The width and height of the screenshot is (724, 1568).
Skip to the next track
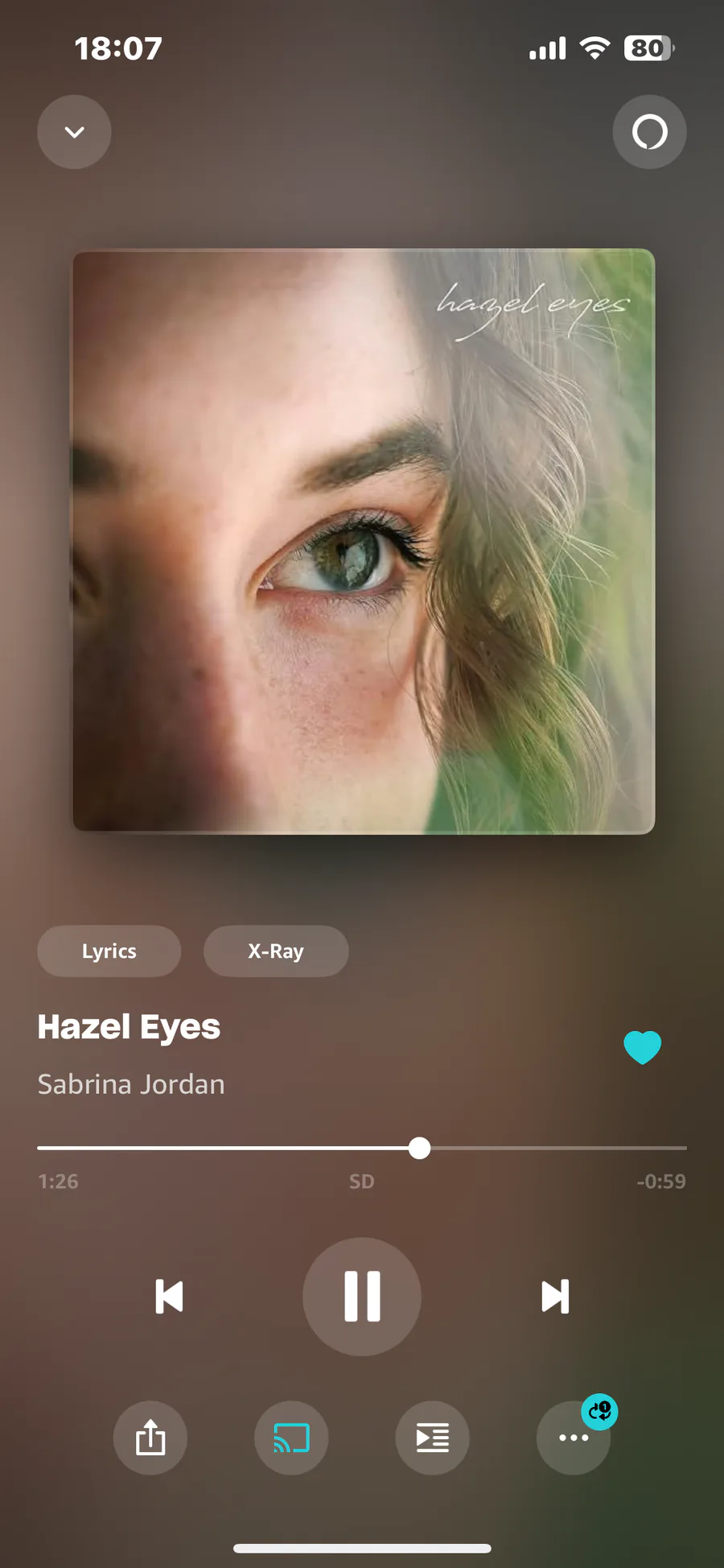click(555, 1296)
